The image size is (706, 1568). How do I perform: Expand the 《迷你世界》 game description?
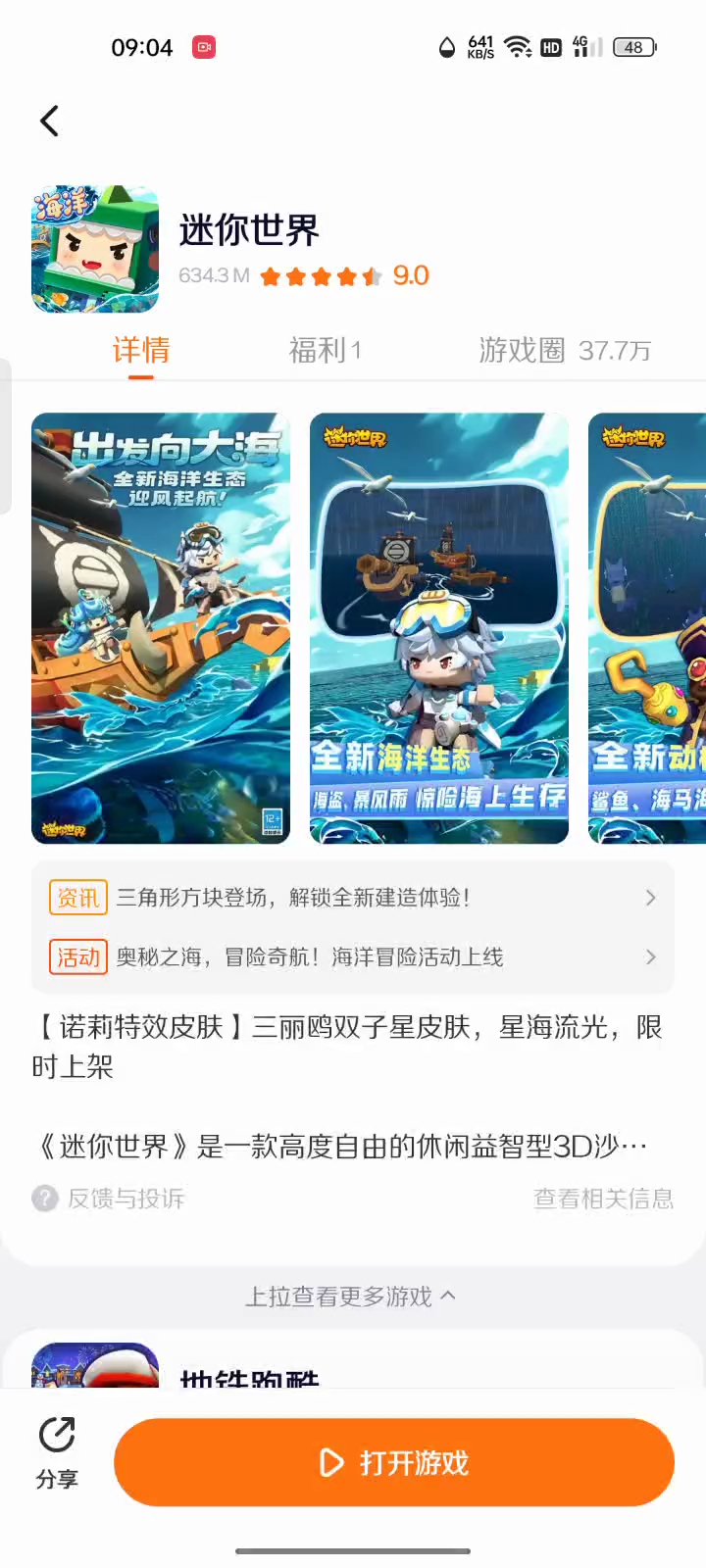pyautogui.click(x=343, y=1146)
